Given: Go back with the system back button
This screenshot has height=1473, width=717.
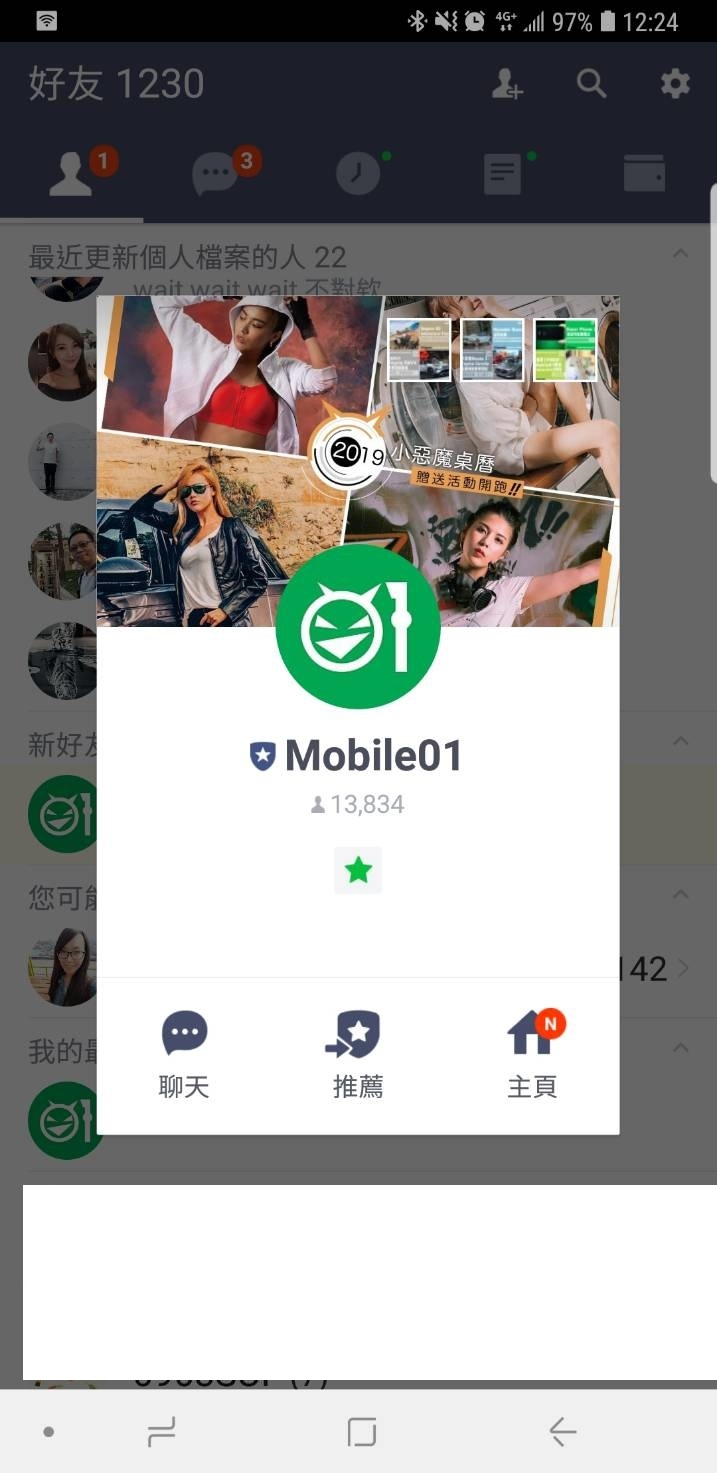Looking at the screenshot, I should point(562,1432).
